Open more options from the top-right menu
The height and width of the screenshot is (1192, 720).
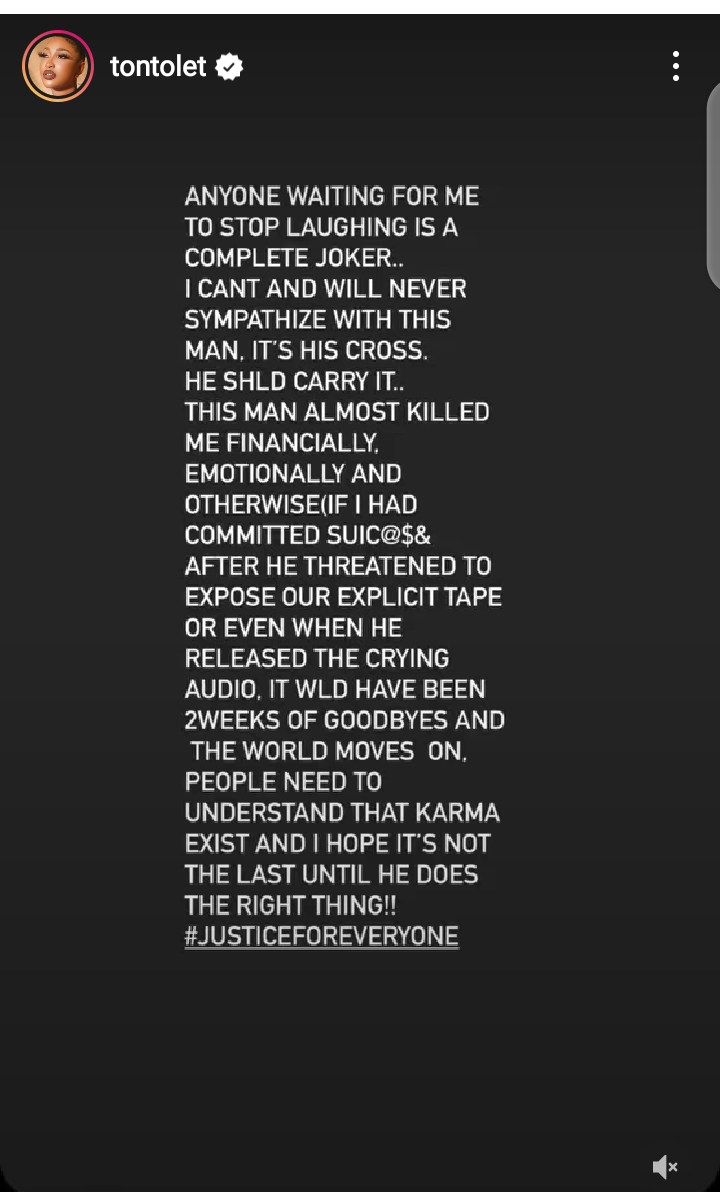click(x=675, y=66)
